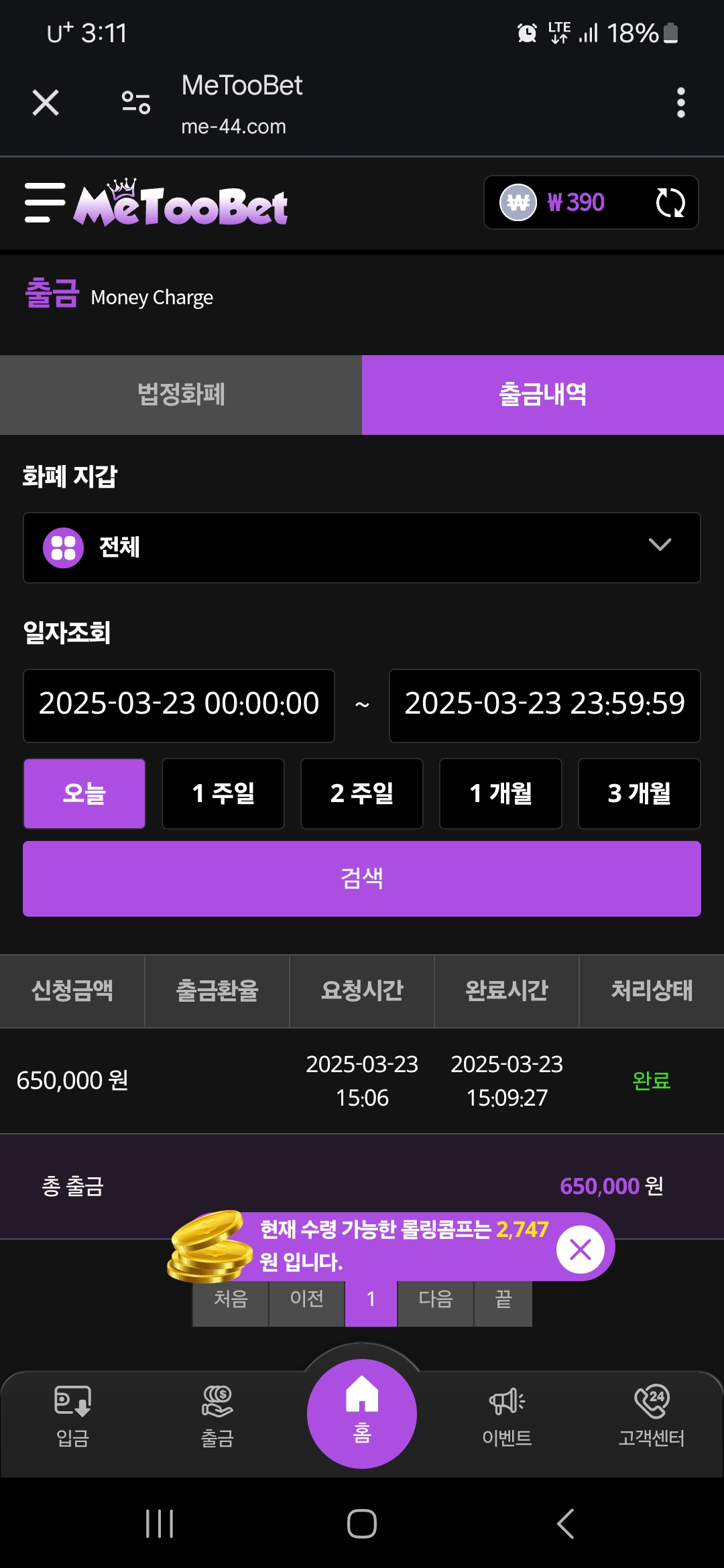The height and width of the screenshot is (1568, 724).
Task: Choose the 오늘 date filter
Action: click(x=84, y=793)
